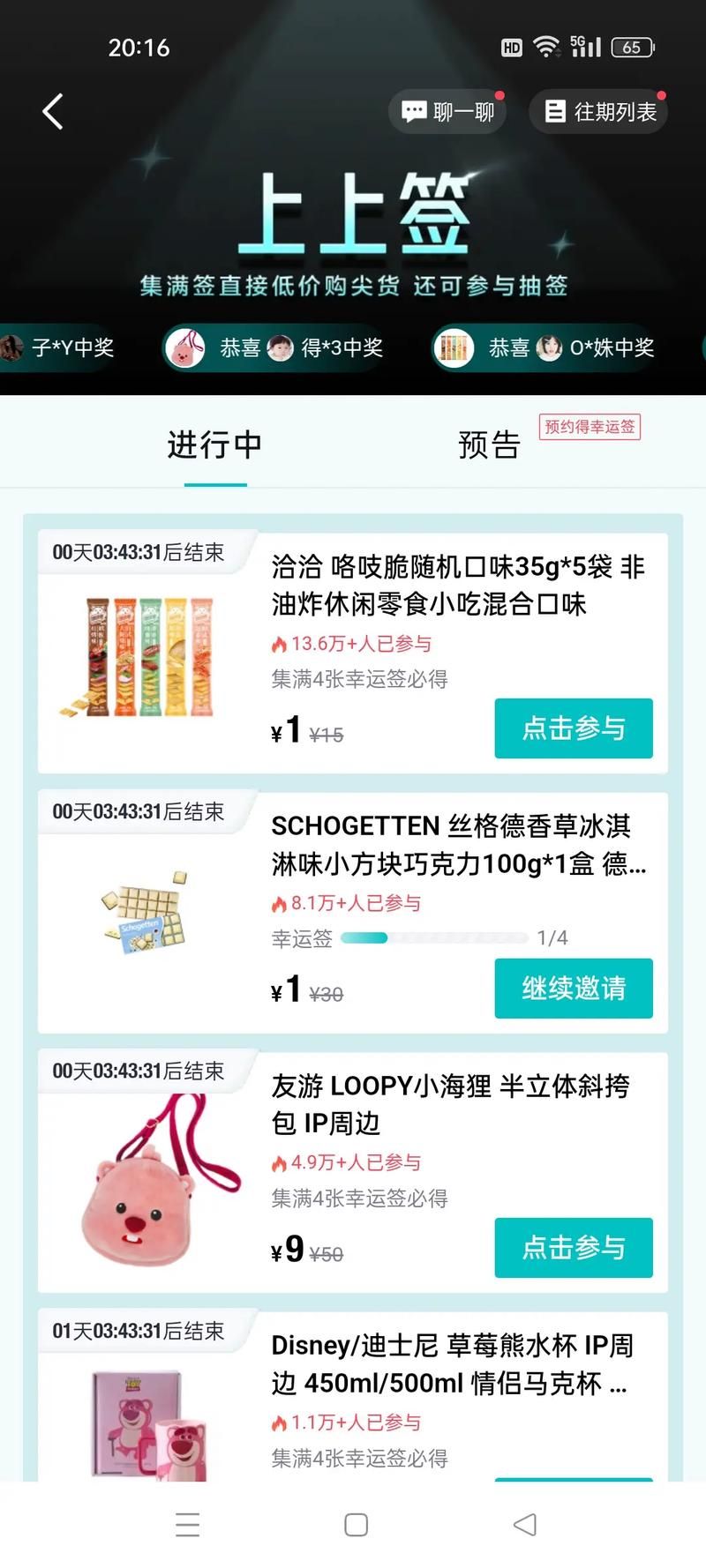The height and width of the screenshot is (1568, 706).
Task: Open the system recent apps menu
Action: click(187, 1525)
